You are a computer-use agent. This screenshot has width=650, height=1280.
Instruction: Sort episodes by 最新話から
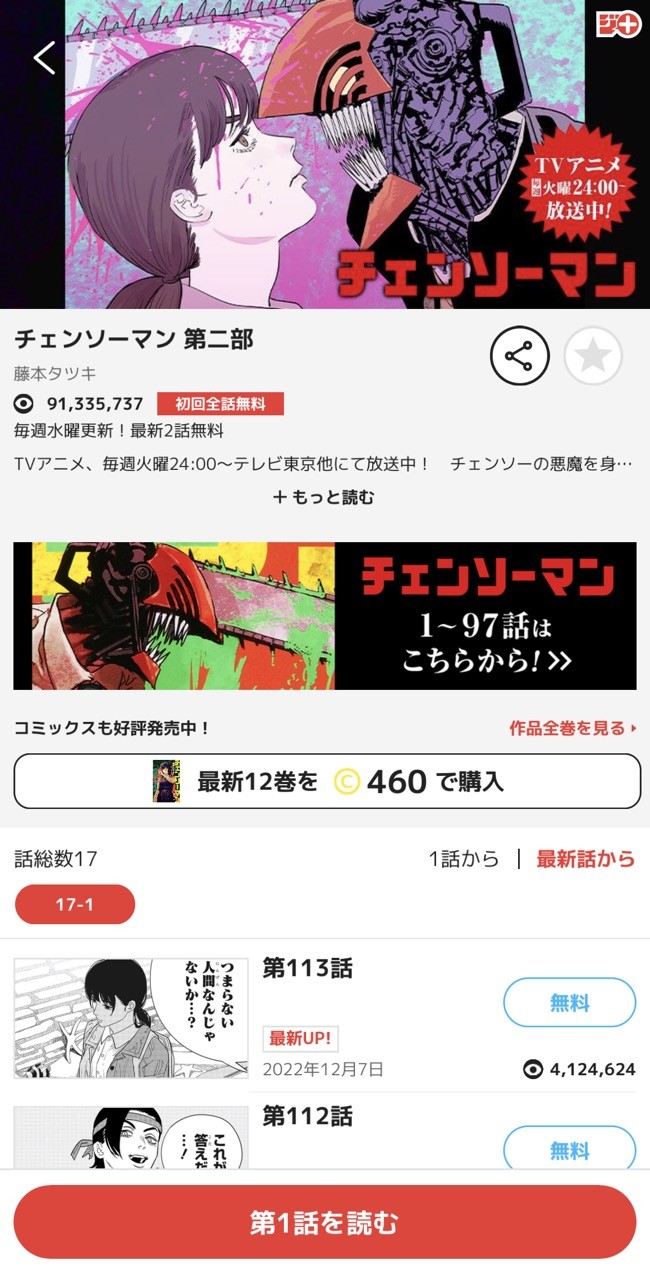point(585,859)
